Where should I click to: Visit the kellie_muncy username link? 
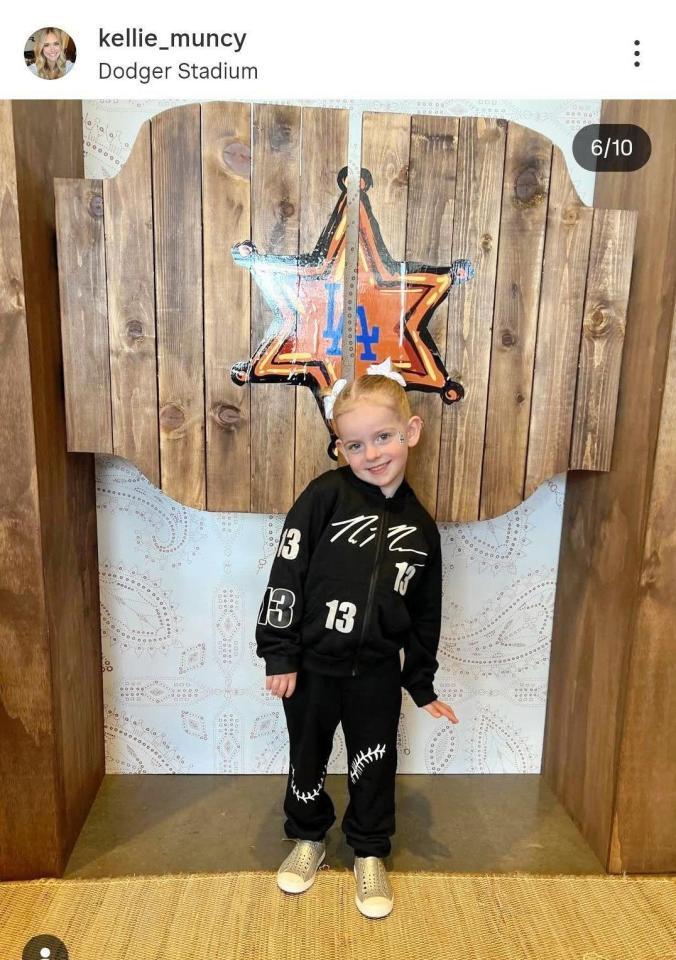click(171, 39)
